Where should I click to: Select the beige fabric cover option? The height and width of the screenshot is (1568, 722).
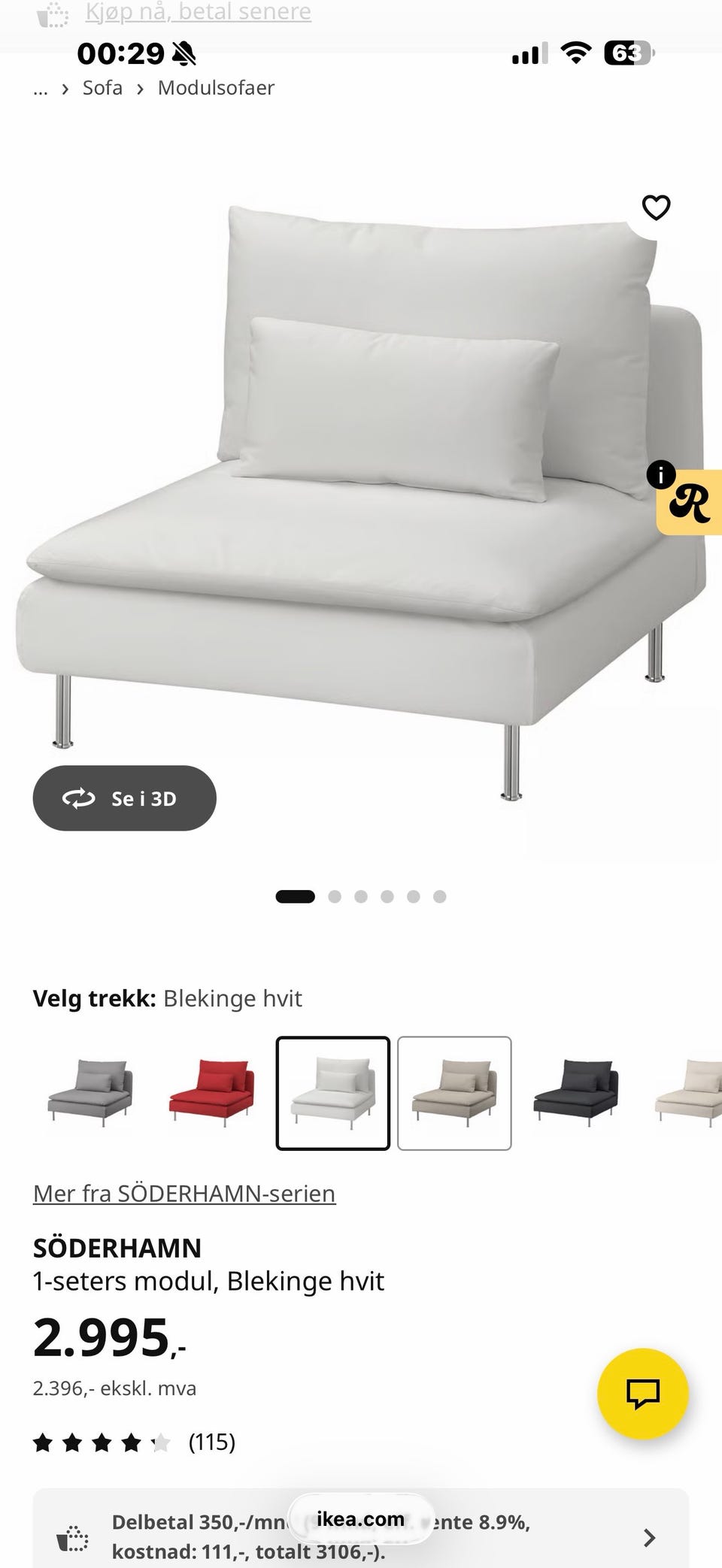tap(456, 1092)
